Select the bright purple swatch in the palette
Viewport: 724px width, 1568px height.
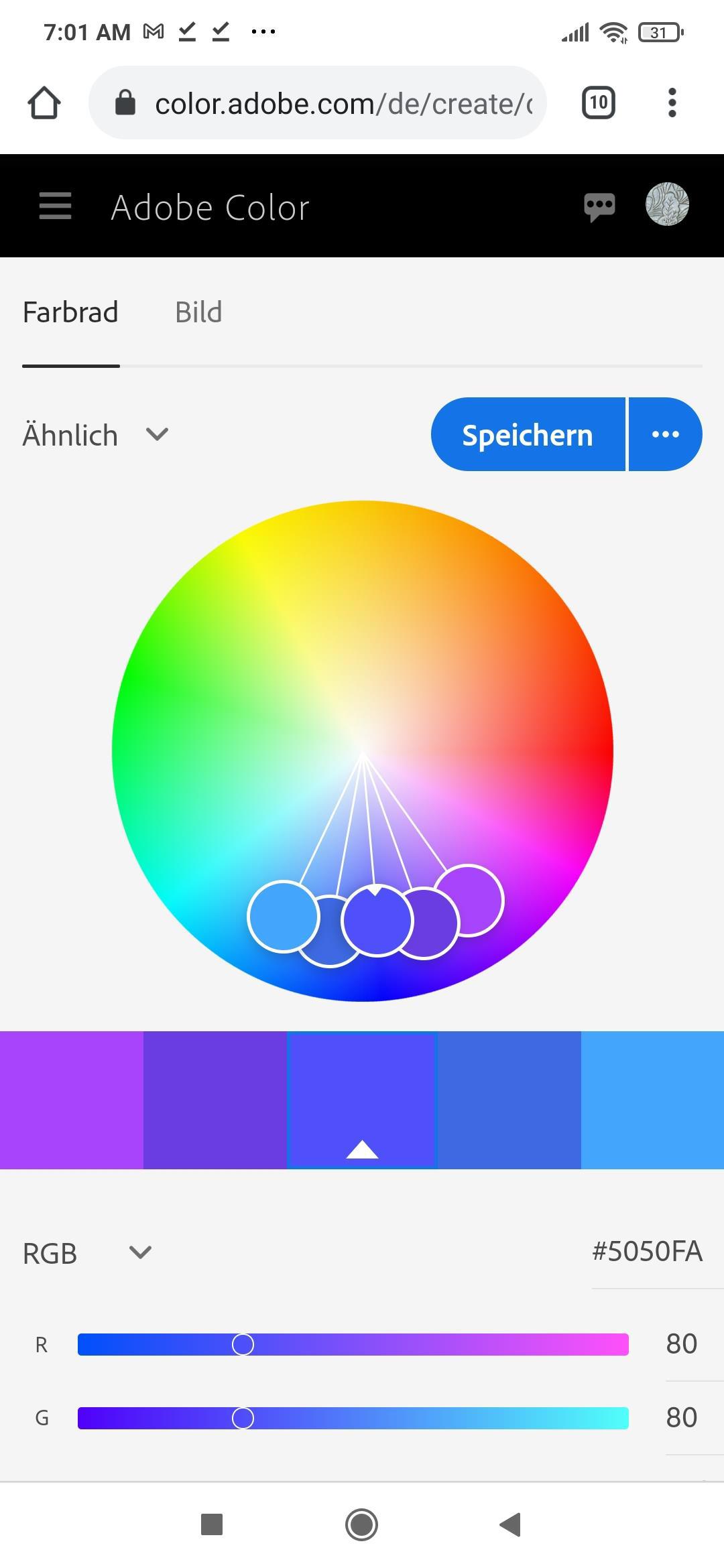[71, 1100]
